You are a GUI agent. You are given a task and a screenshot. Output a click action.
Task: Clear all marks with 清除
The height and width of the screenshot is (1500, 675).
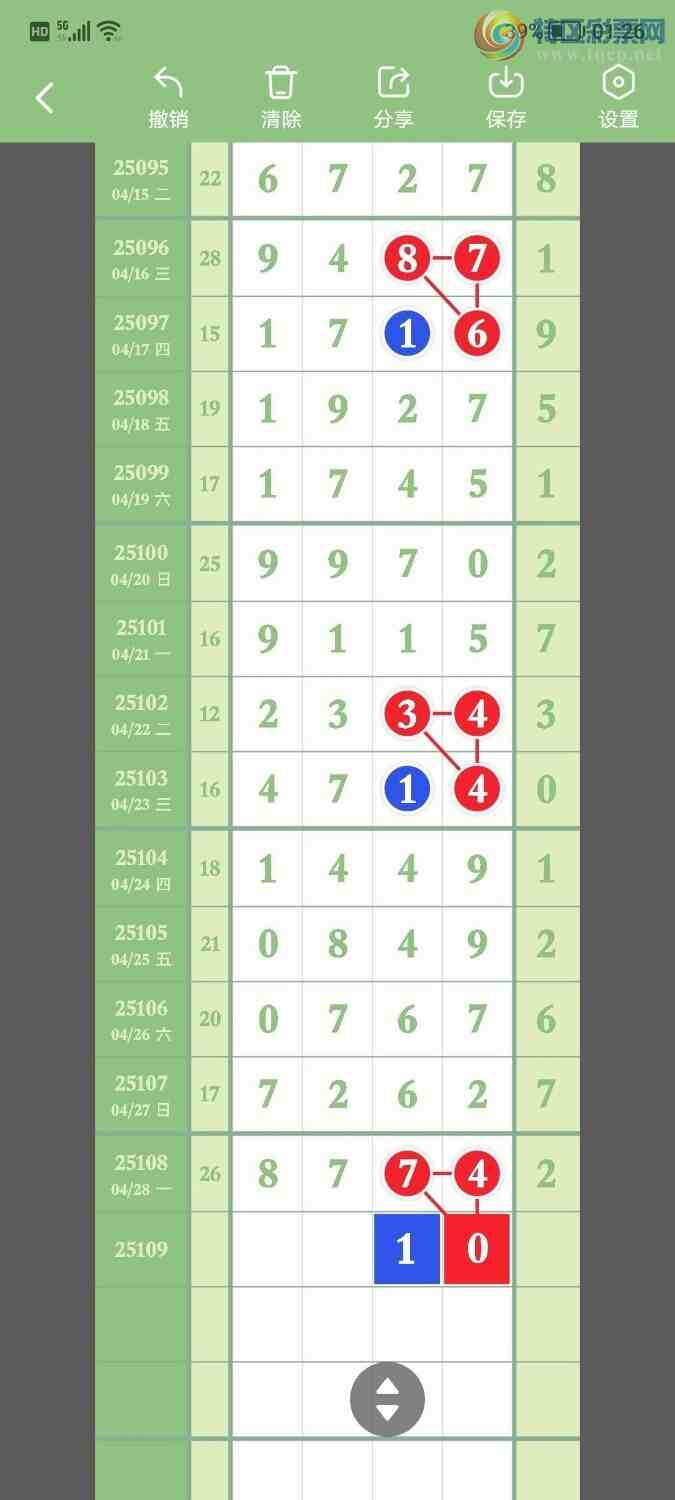point(281,97)
